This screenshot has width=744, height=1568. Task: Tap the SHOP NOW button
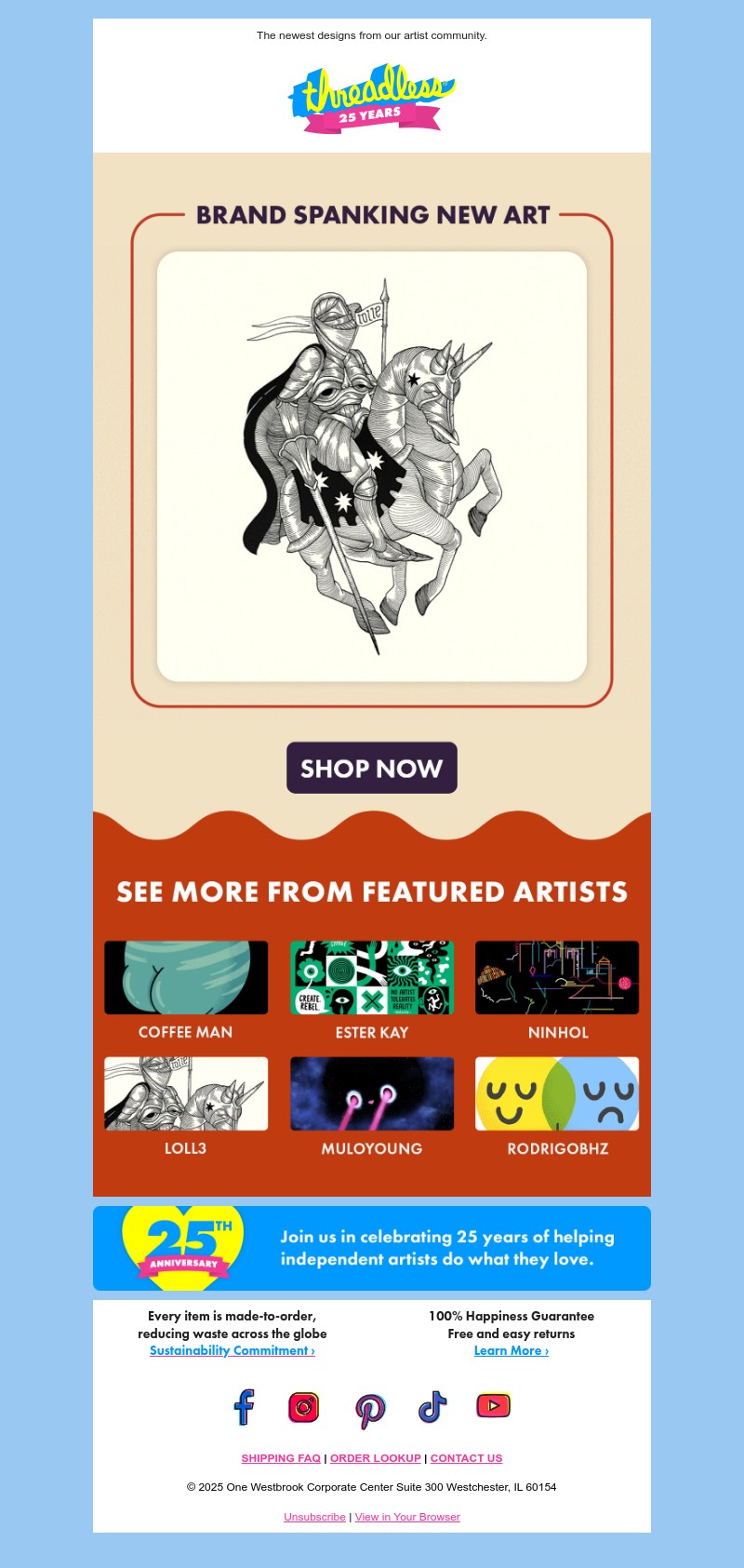point(372,768)
